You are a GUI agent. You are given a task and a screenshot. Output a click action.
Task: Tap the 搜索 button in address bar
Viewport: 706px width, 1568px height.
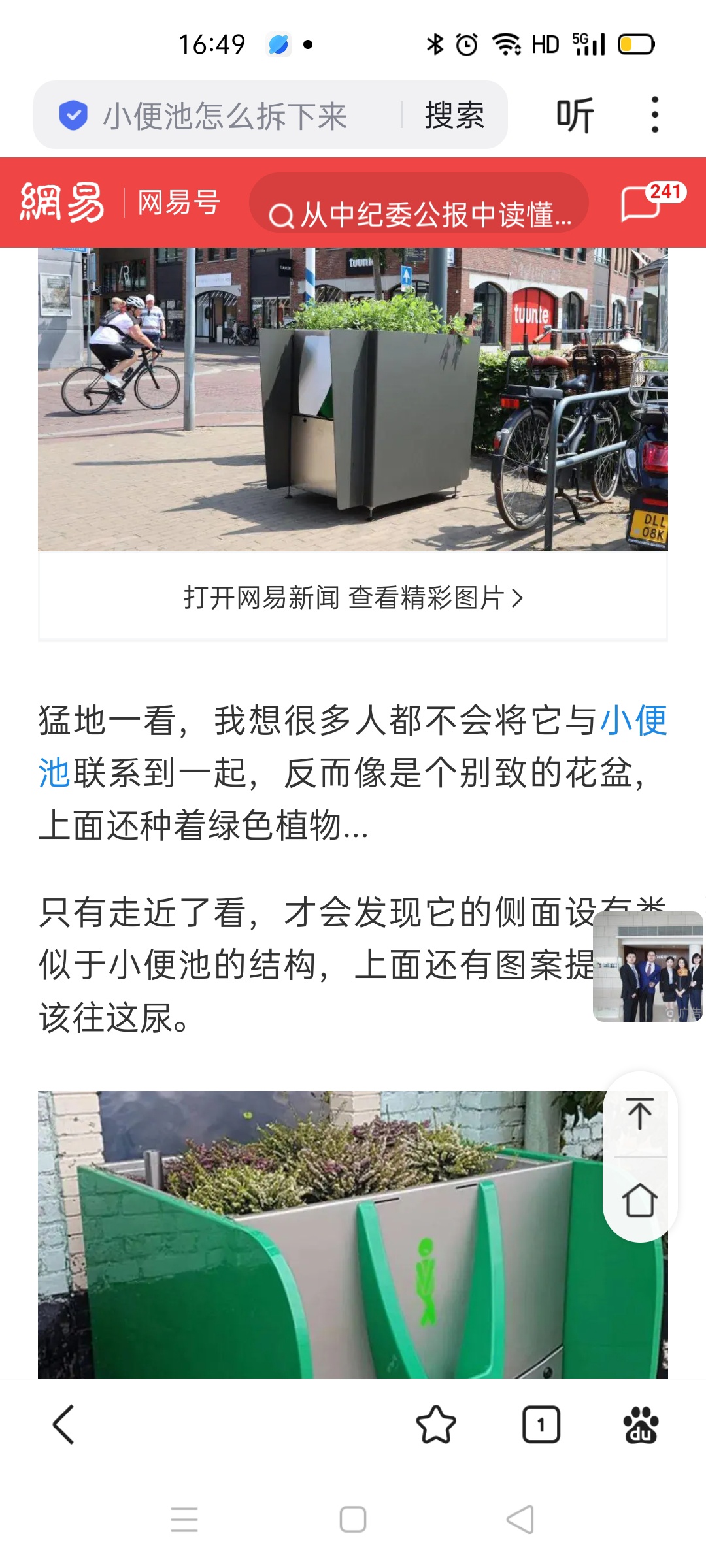tap(454, 116)
